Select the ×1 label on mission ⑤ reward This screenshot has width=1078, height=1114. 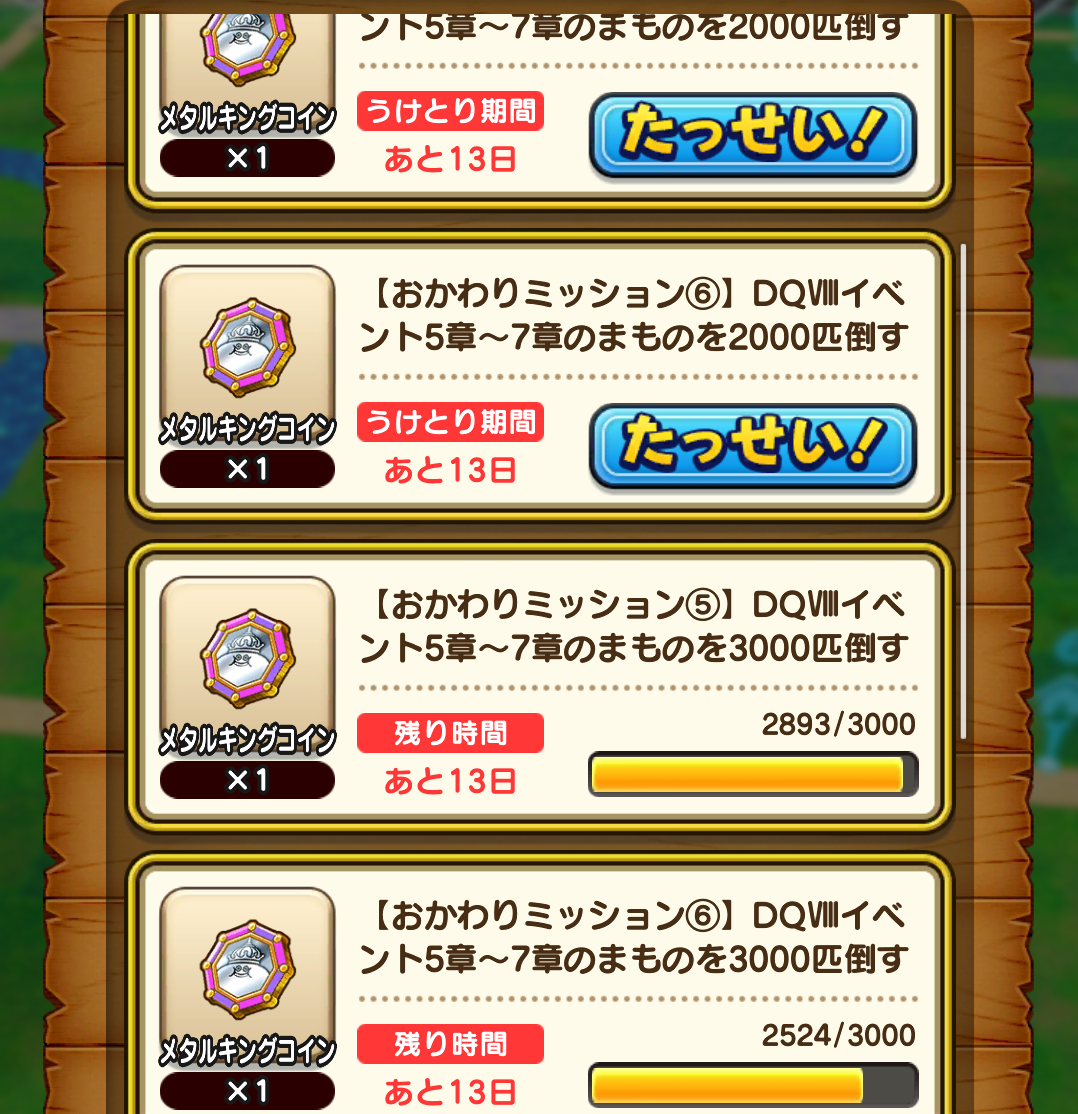click(247, 781)
